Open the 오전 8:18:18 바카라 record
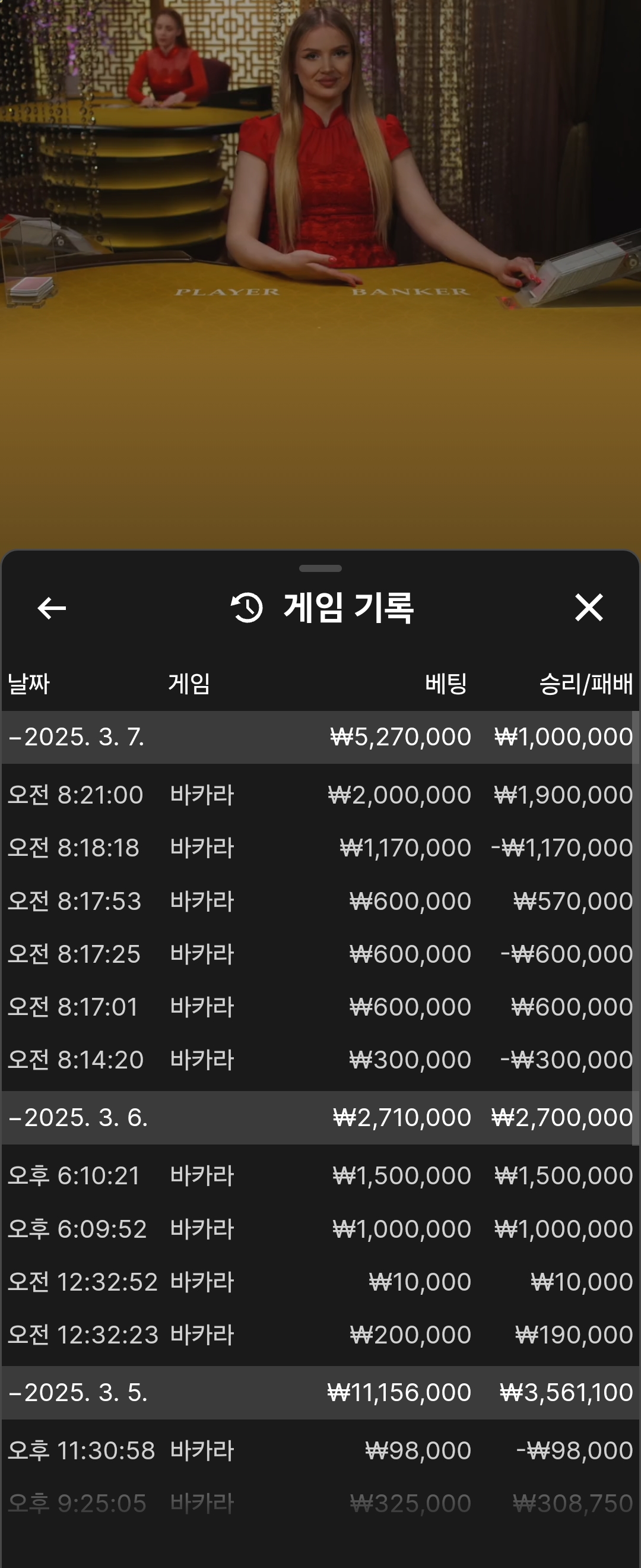 pyautogui.click(x=320, y=848)
